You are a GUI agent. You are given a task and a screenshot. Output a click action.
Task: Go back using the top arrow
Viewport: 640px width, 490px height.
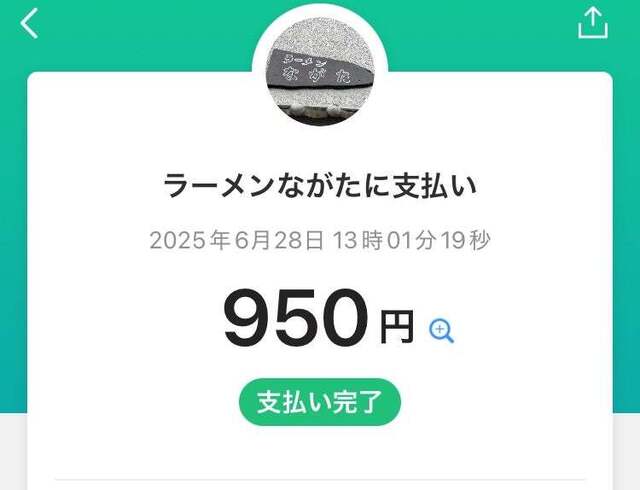30,23
